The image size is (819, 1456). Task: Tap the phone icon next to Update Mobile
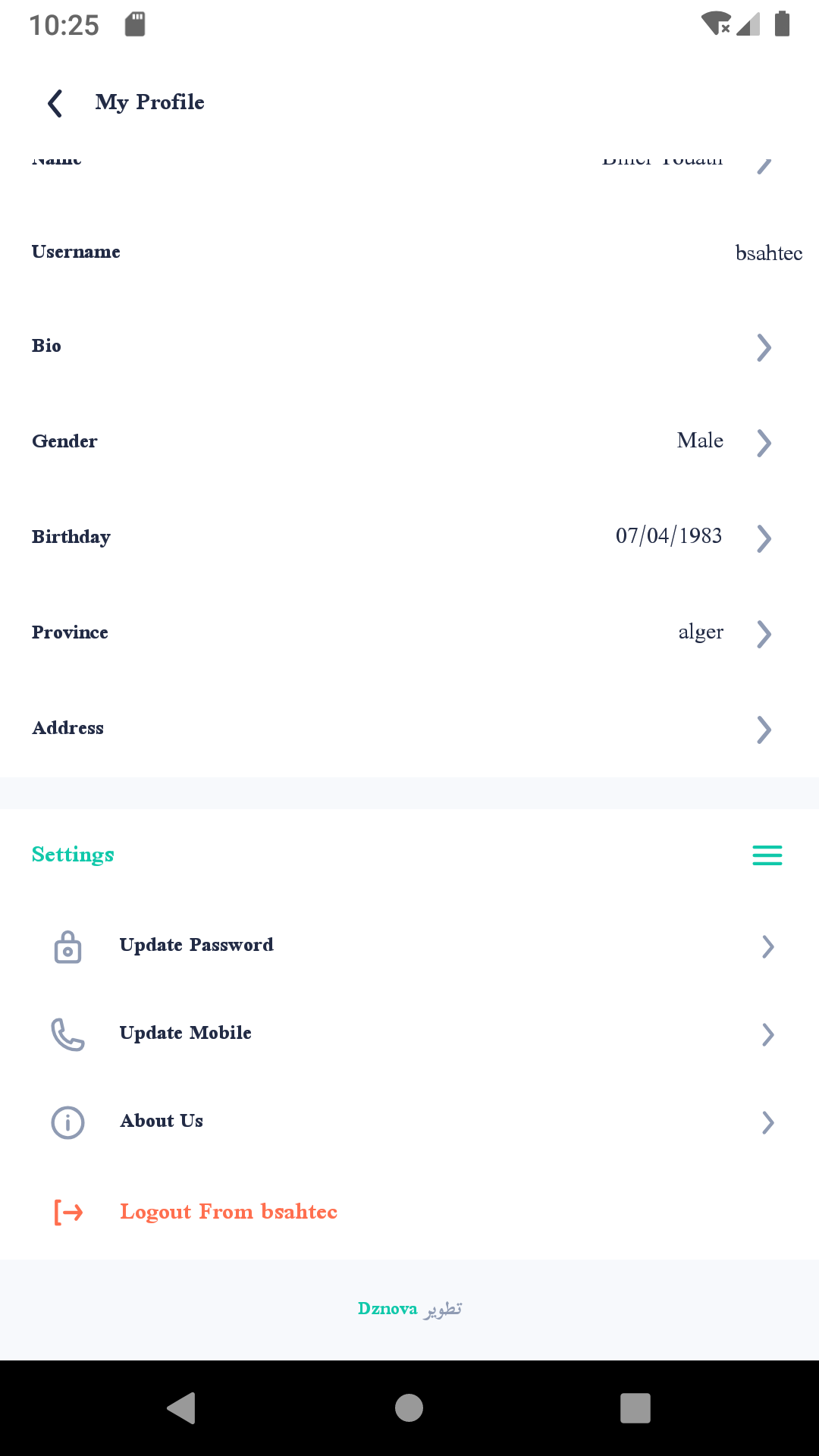click(x=67, y=1034)
